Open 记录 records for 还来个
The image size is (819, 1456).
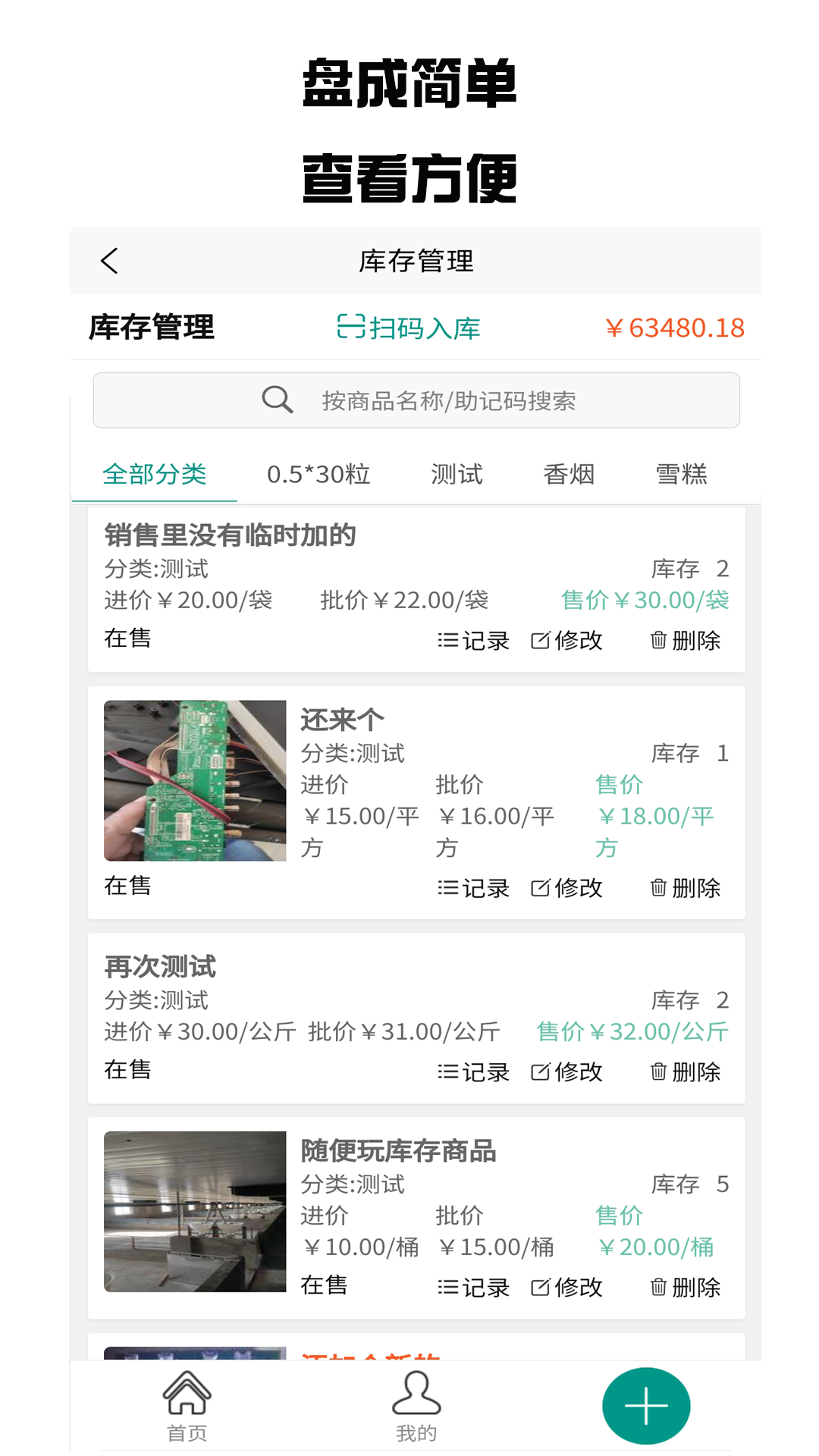[x=474, y=888]
